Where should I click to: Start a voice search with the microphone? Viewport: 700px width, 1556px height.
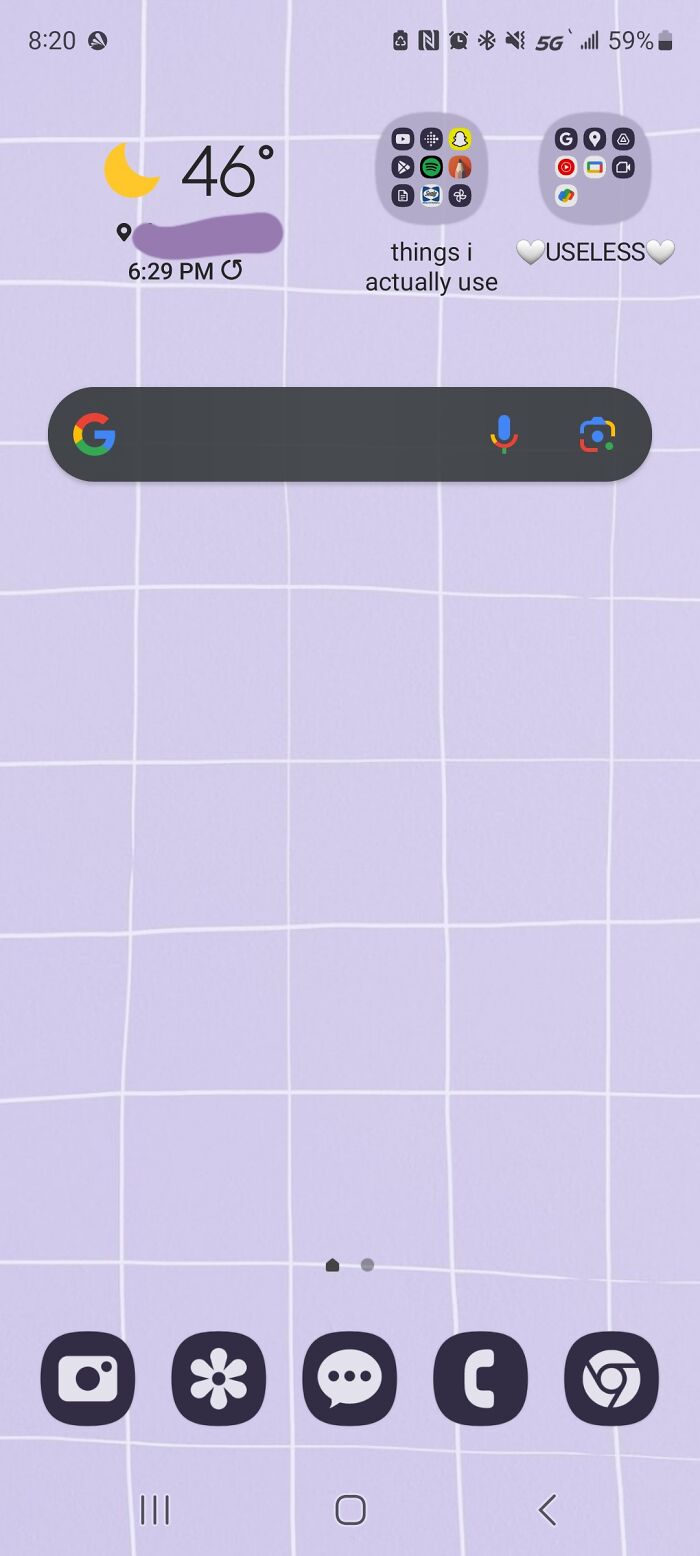click(x=504, y=434)
